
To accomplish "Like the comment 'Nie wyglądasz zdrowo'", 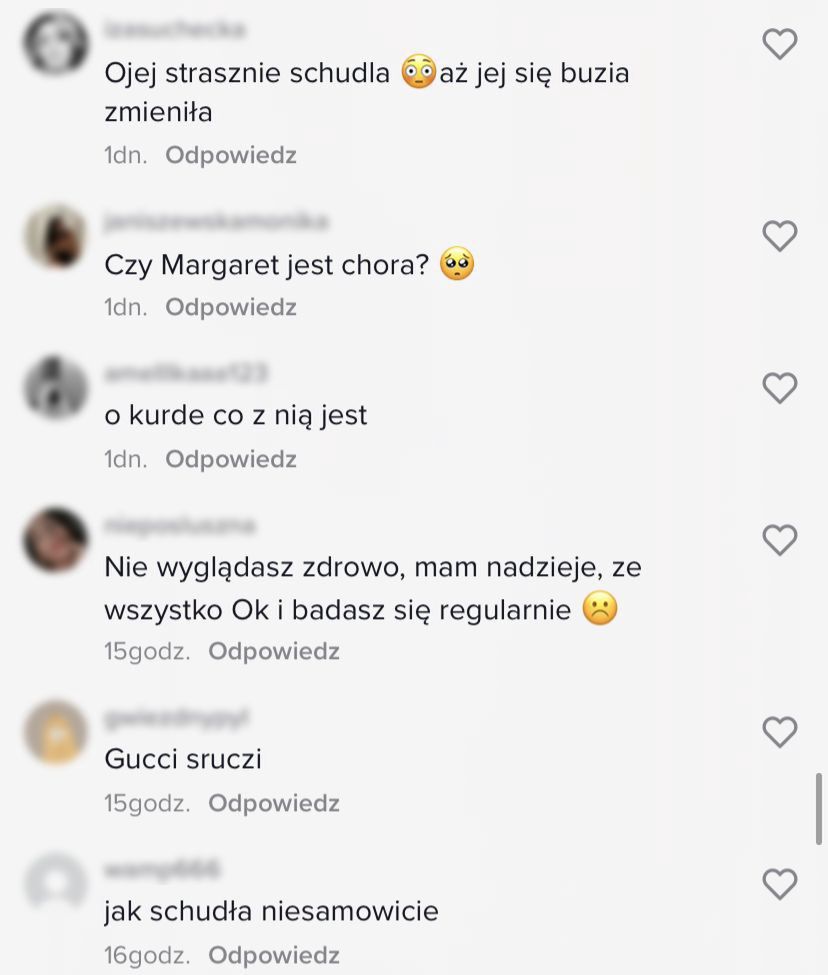I will tap(779, 540).
